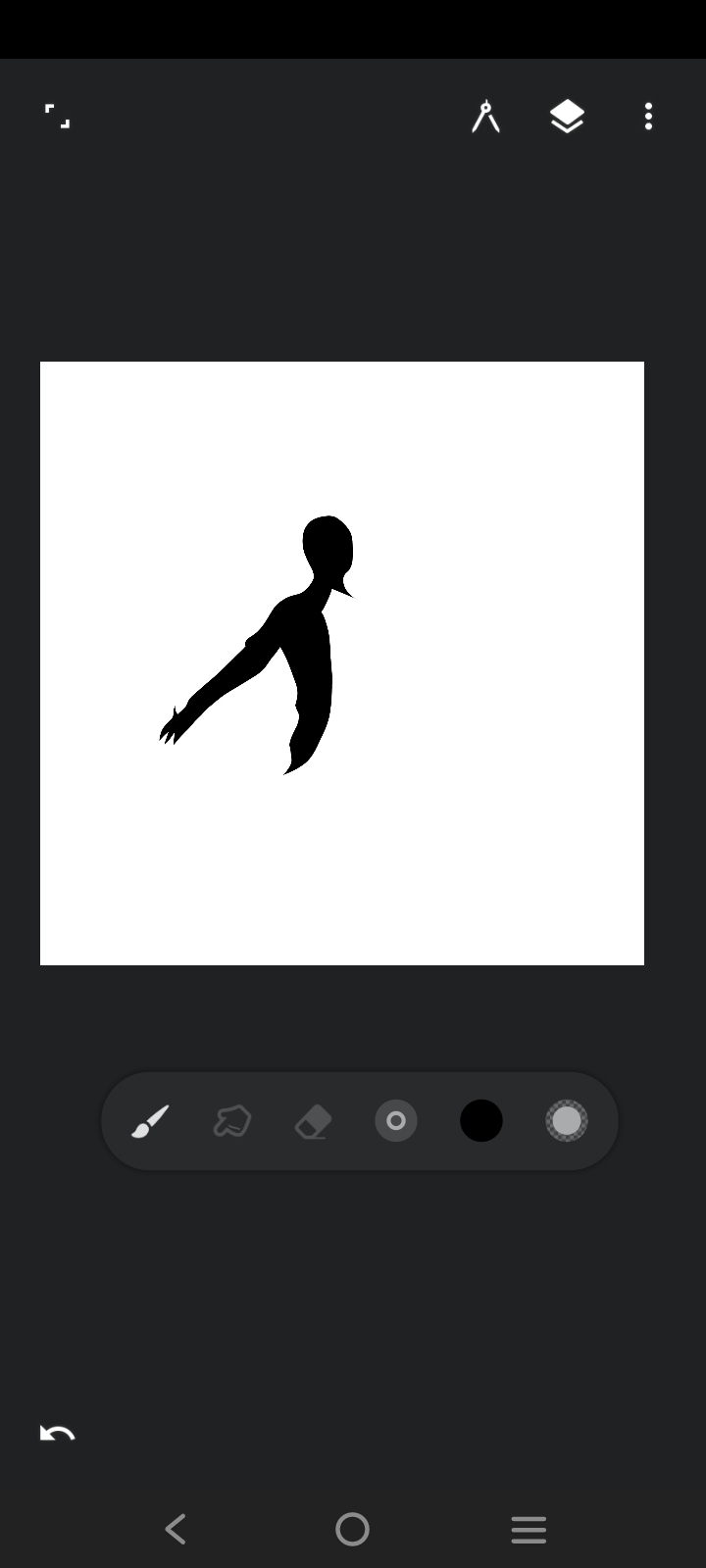Screen dimensions: 706x1568
Task: Open recent apps from navigation bar
Action: coord(529,1529)
